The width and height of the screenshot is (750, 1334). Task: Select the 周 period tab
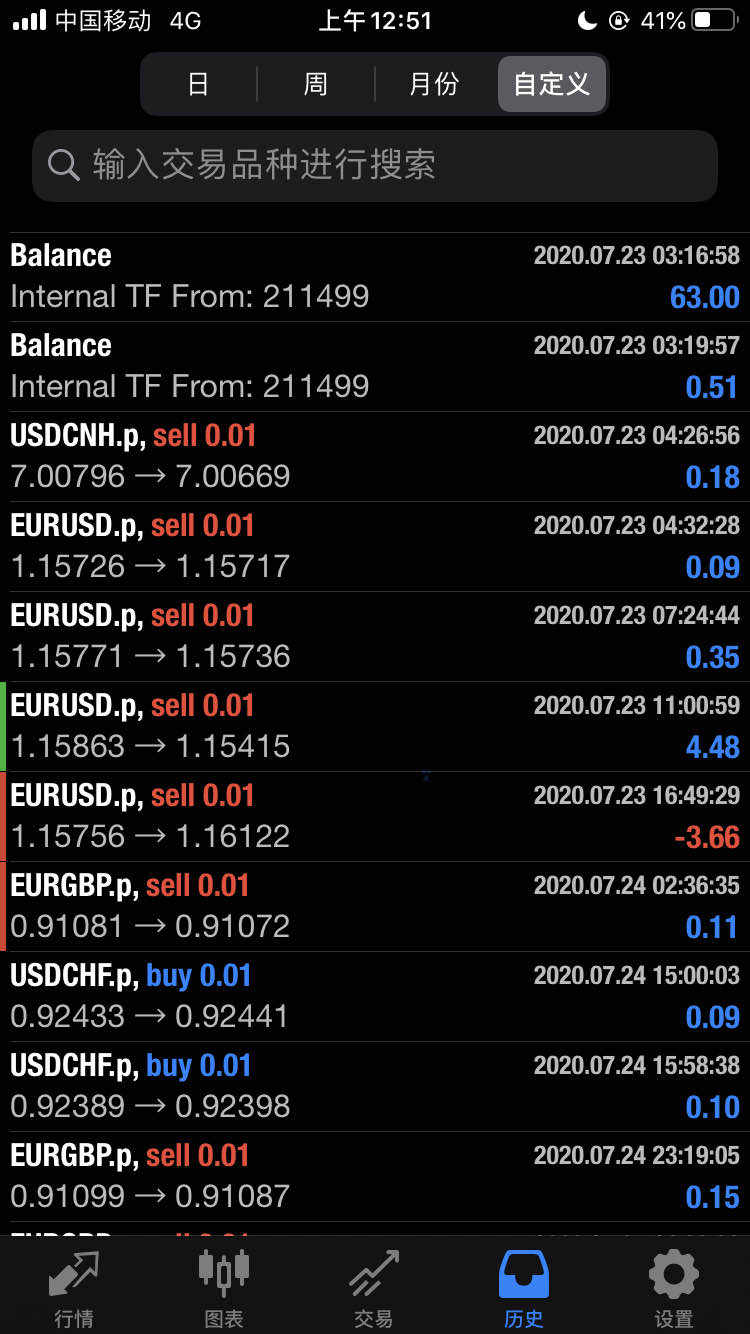coord(316,84)
